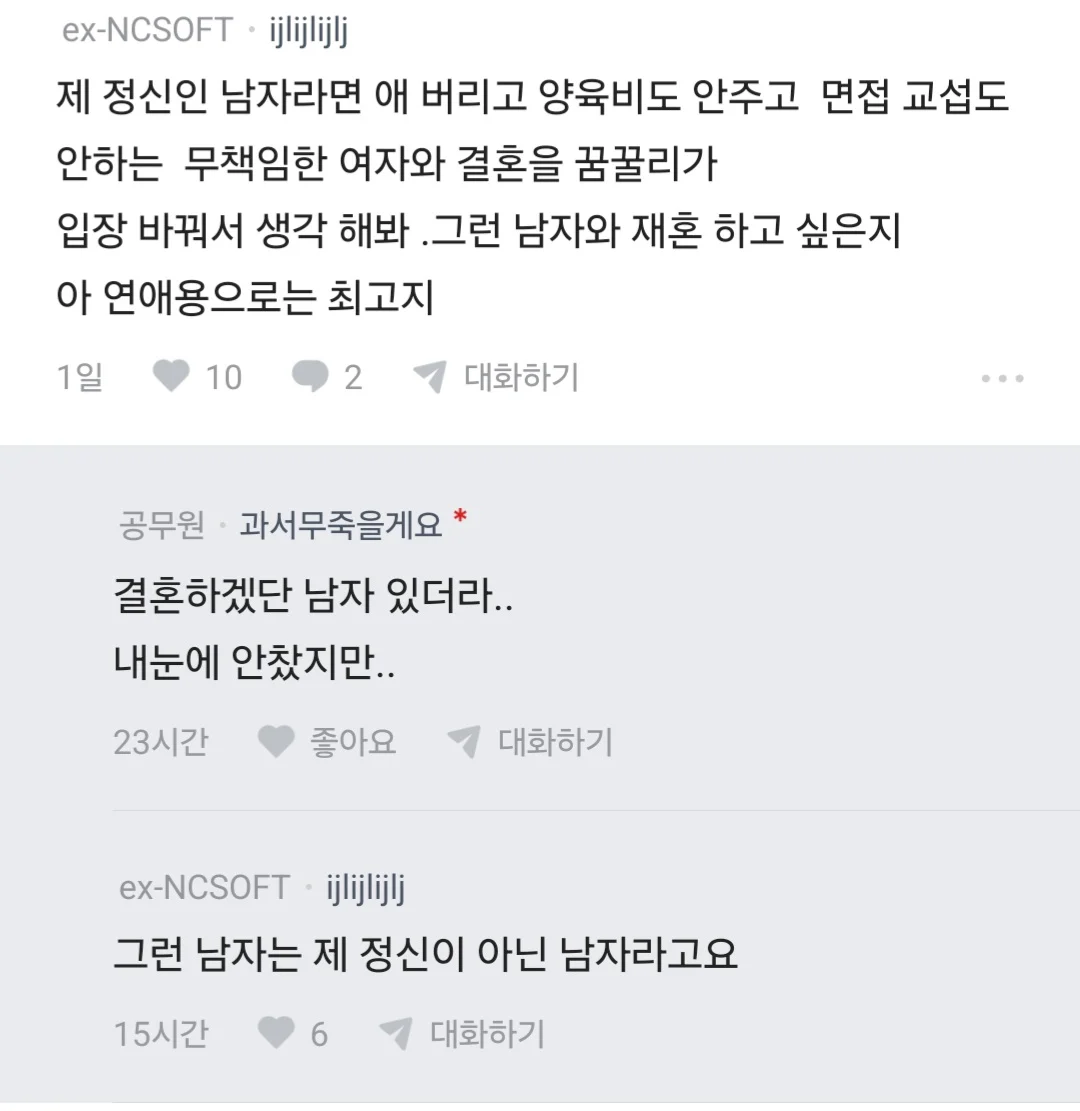Tap 좋아요 on 과서무죽을게요's reply
The width and height of the screenshot is (1080, 1111).
[327, 742]
